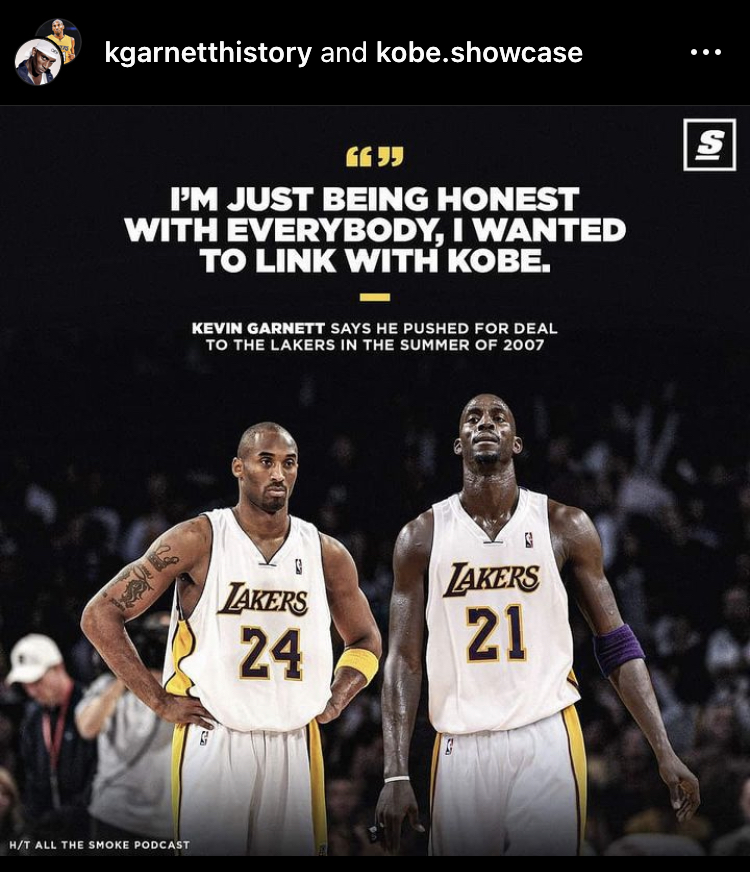Screen dimensions: 750x872
Task: Open the post's three-dot options menu
Action: click(705, 52)
